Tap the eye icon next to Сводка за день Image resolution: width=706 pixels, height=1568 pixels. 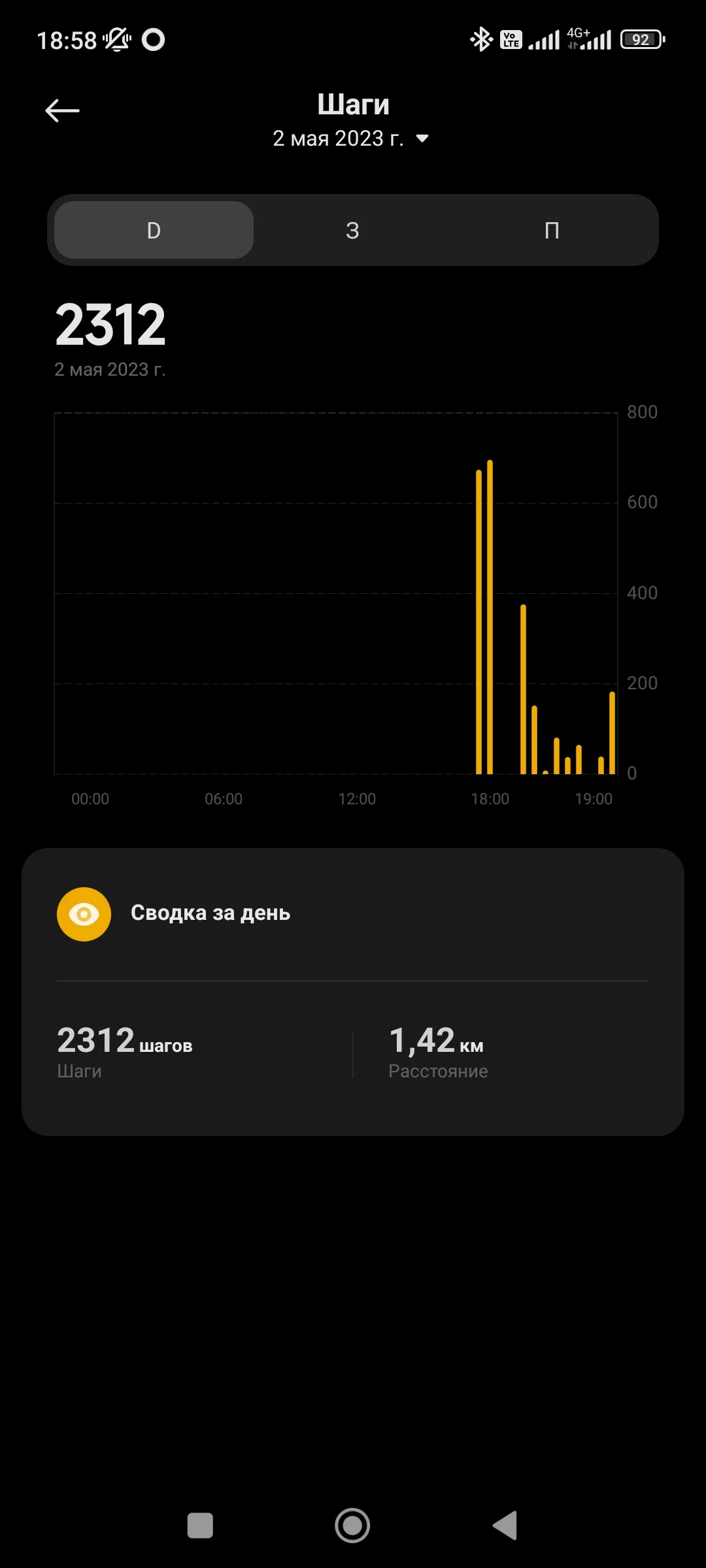[x=84, y=913]
